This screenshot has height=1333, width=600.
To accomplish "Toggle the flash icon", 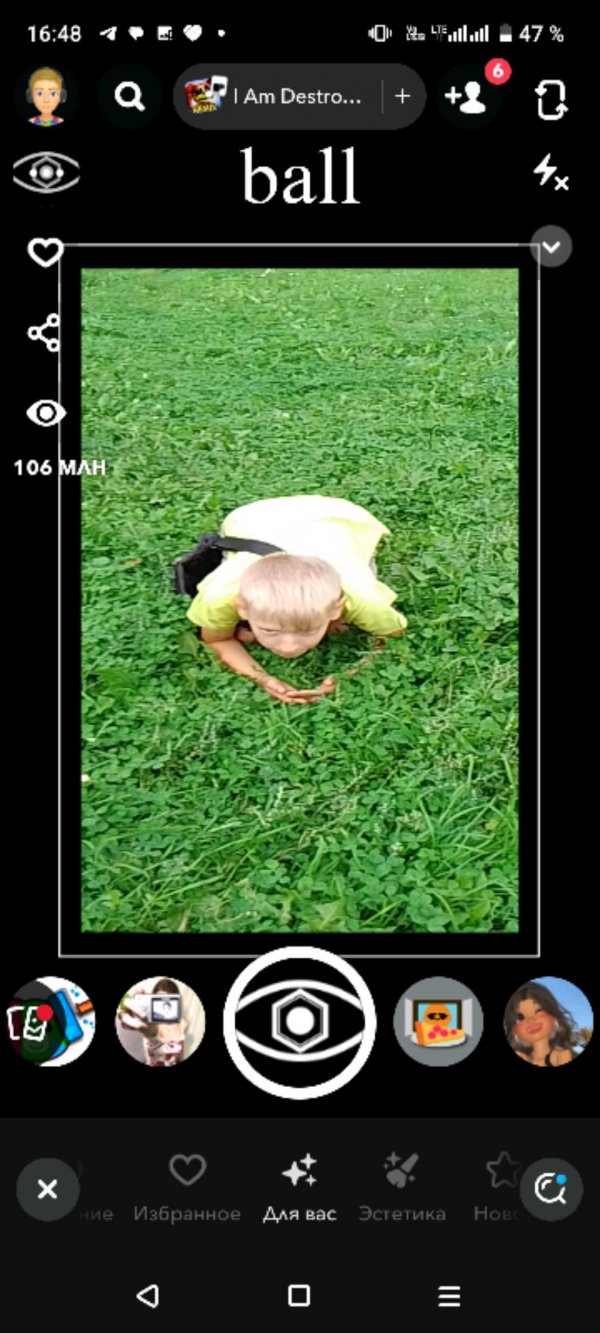I will (550, 172).
